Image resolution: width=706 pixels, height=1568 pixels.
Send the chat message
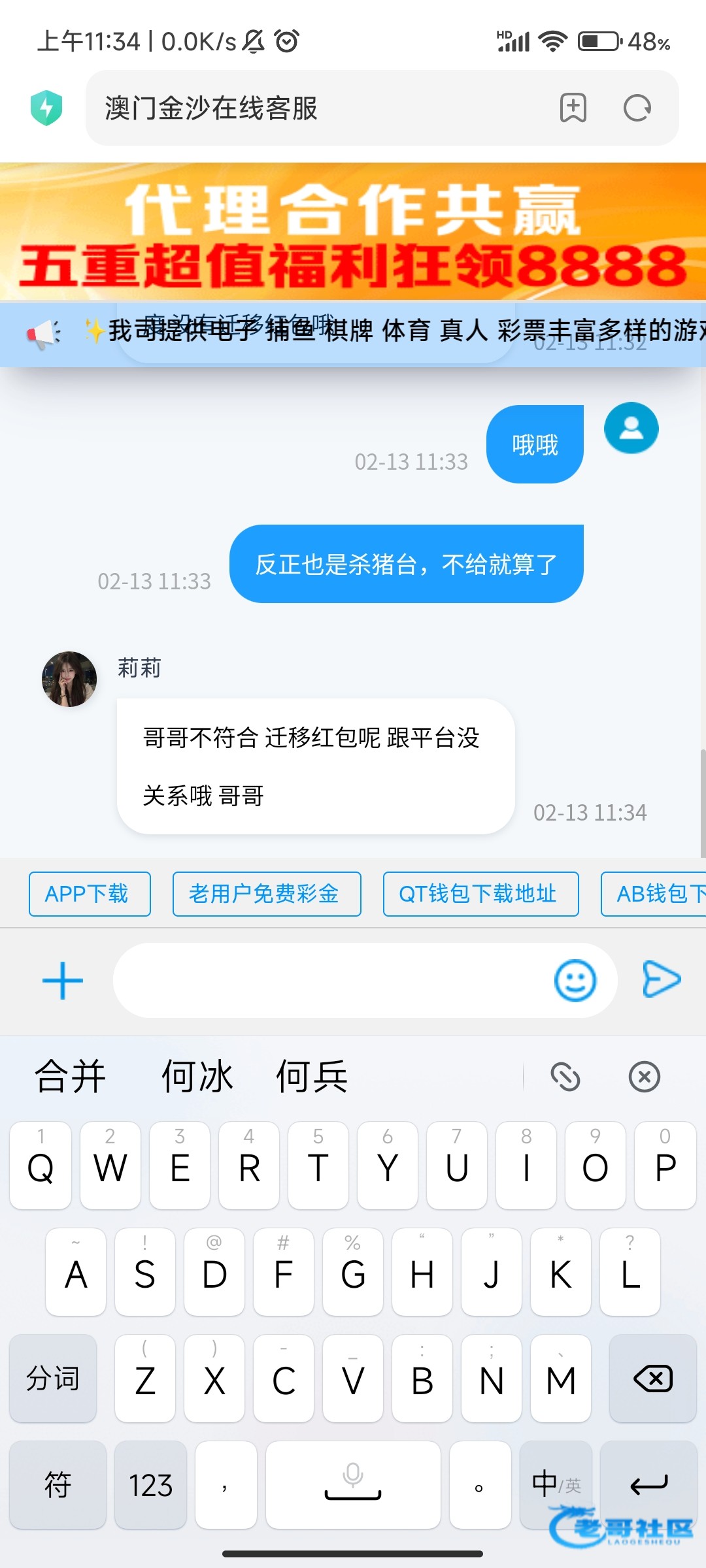(x=662, y=979)
